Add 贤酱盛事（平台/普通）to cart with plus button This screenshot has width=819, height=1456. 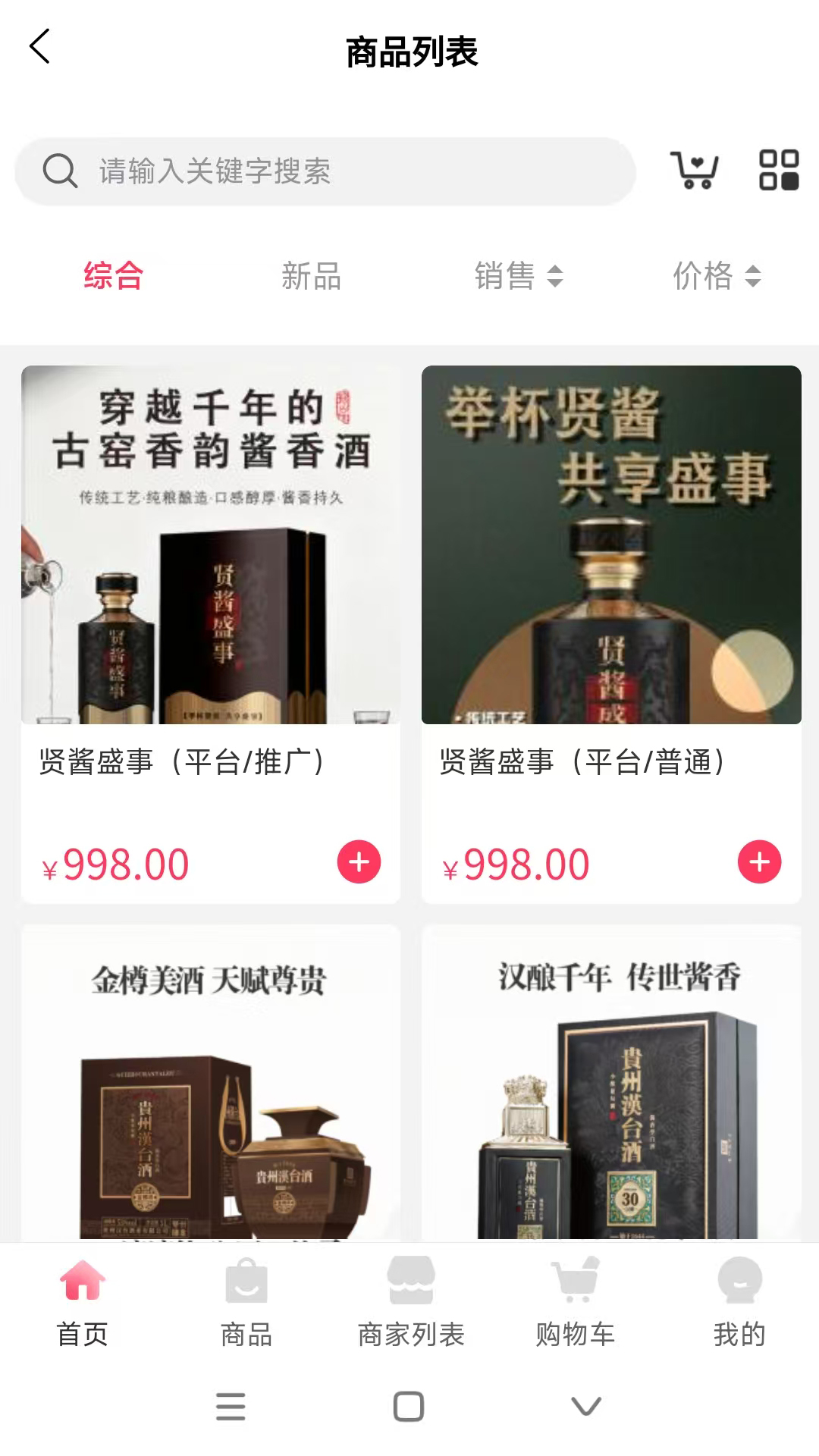tap(758, 861)
